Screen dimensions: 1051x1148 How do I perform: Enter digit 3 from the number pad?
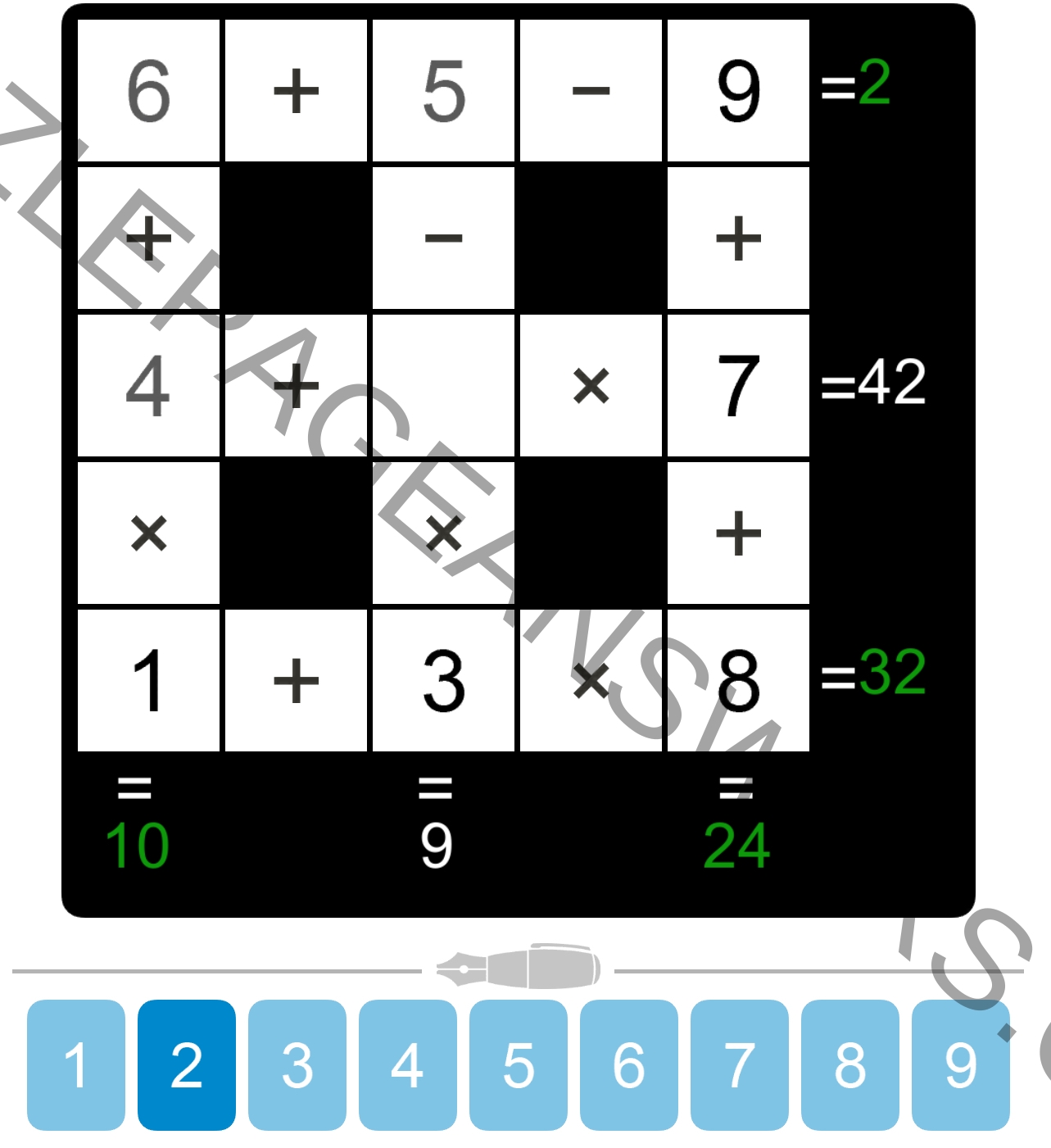pyautogui.click(x=297, y=1064)
